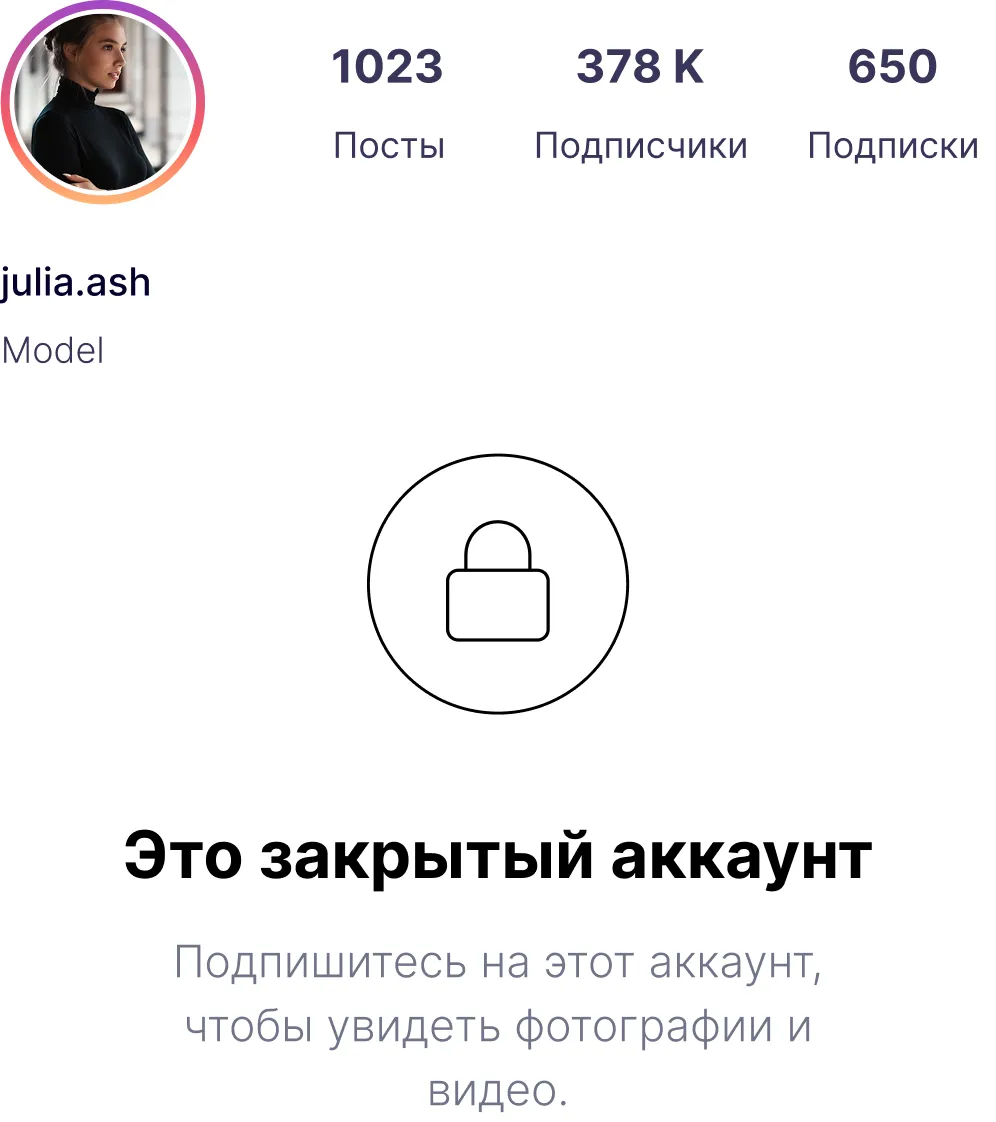Switch to the Подписчики section
The image size is (996, 1122).
tap(641, 146)
